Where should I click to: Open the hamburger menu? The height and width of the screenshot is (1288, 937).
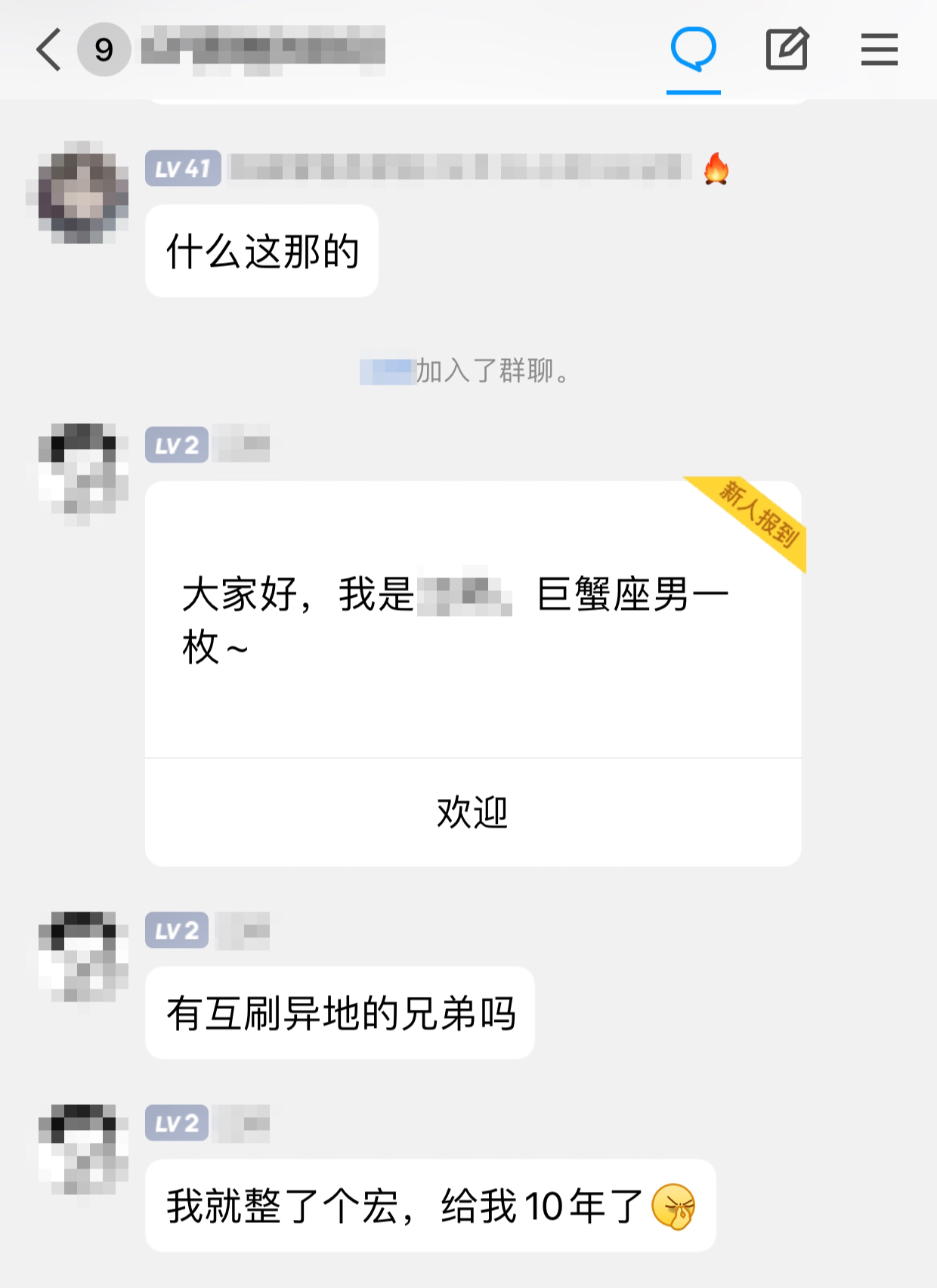[879, 50]
